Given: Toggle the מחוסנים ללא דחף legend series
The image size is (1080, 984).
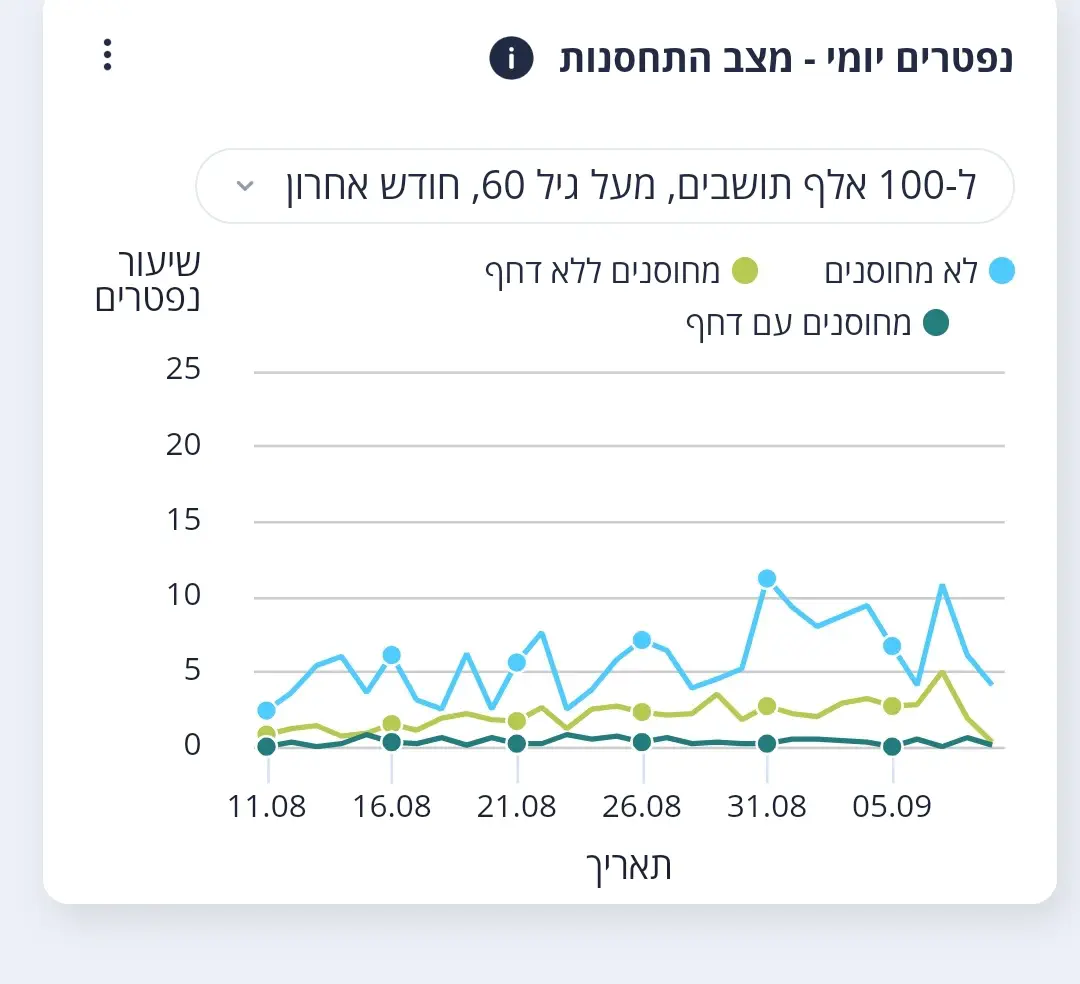Looking at the screenshot, I should (x=621, y=271).
